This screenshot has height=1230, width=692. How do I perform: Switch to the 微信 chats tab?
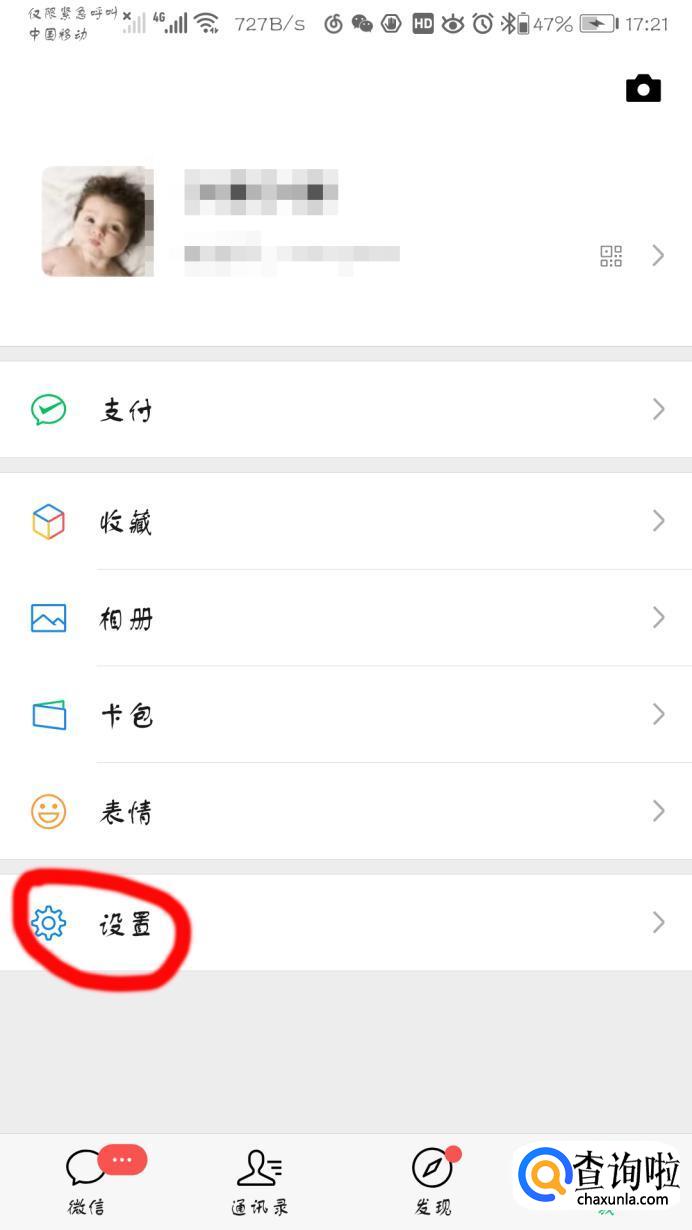click(x=87, y=1180)
